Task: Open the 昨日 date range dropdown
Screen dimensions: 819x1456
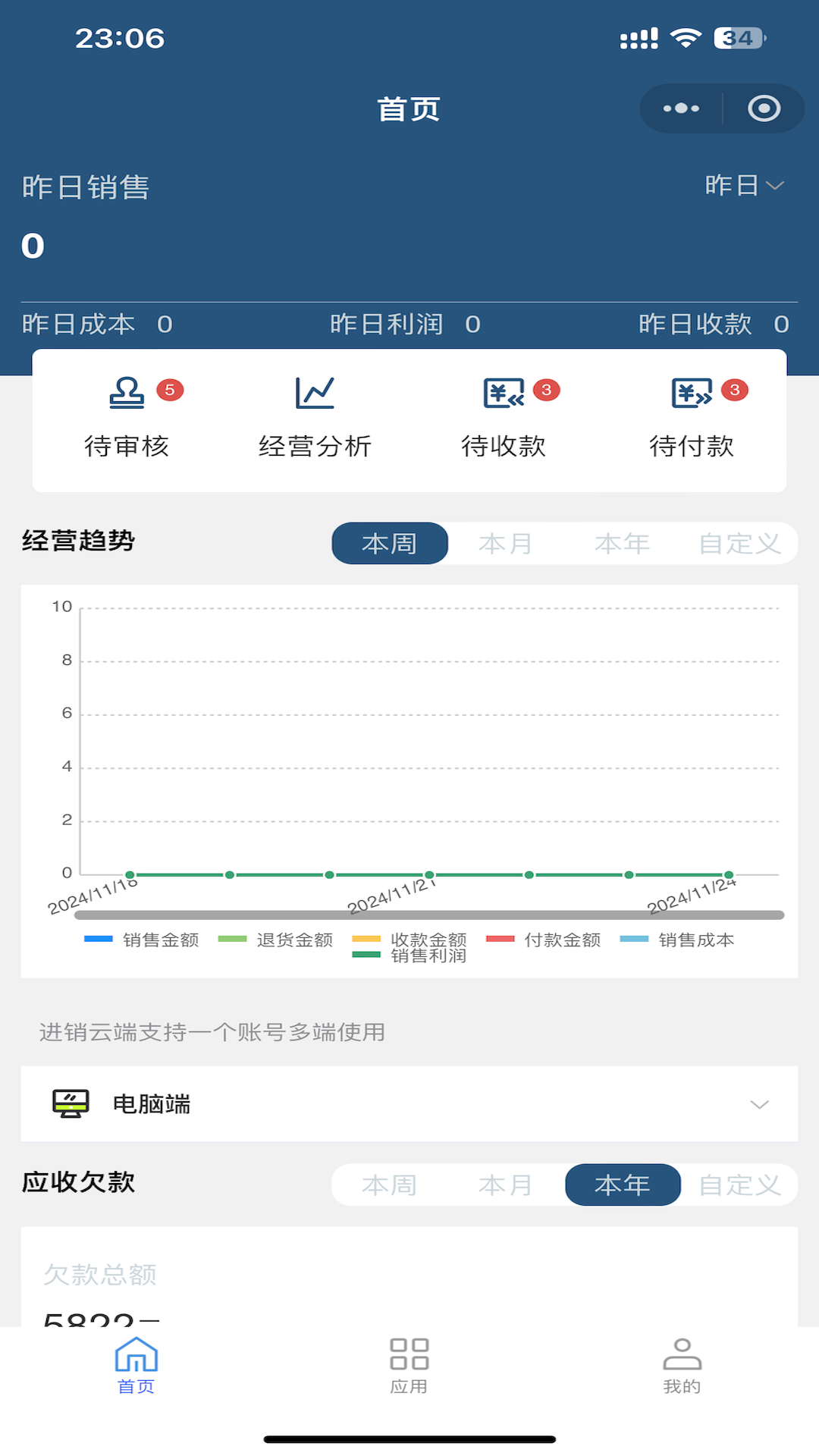Action: pyautogui.click(x=741, y=184)
